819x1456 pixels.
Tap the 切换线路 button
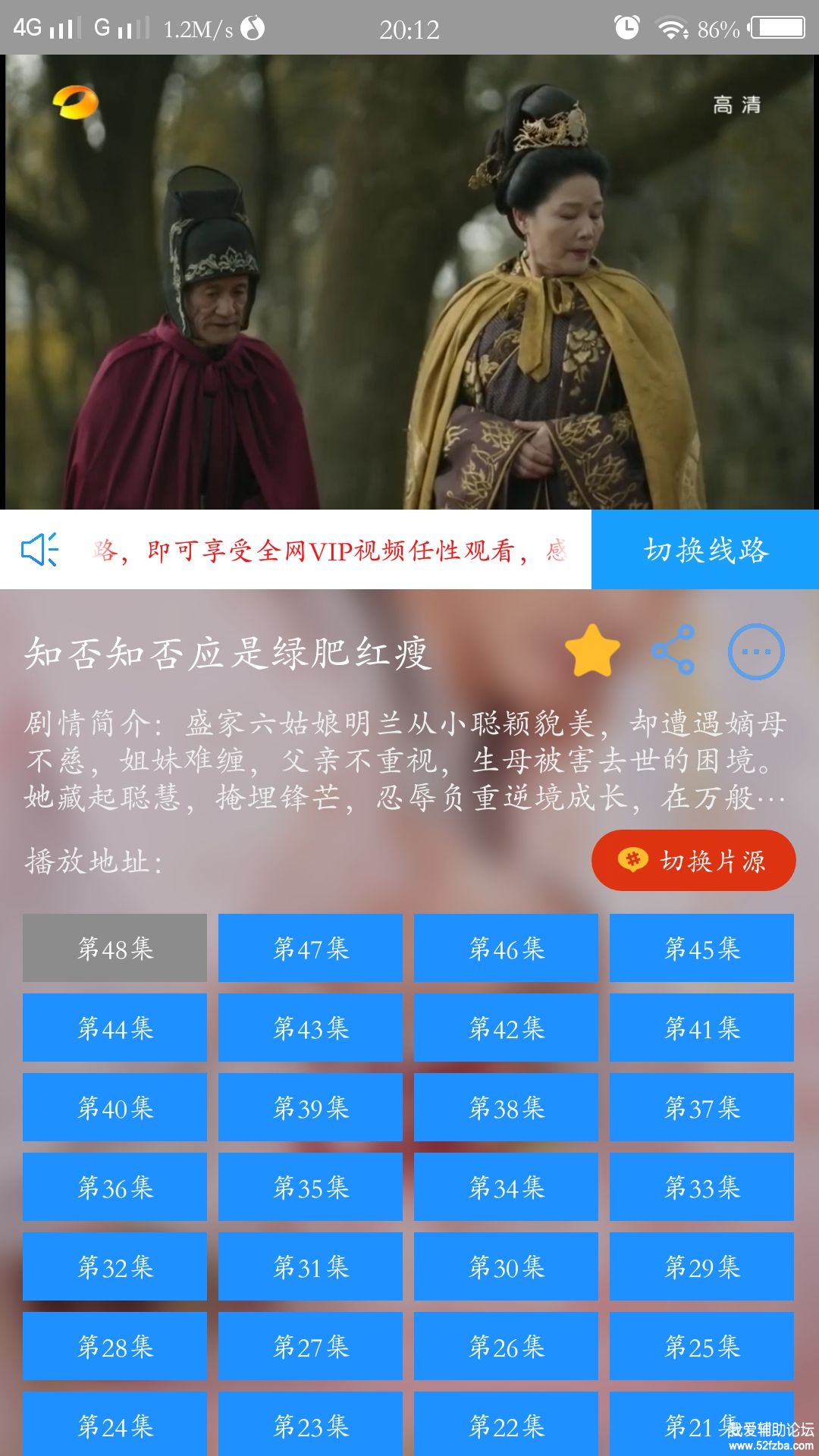tap(705, 550)
